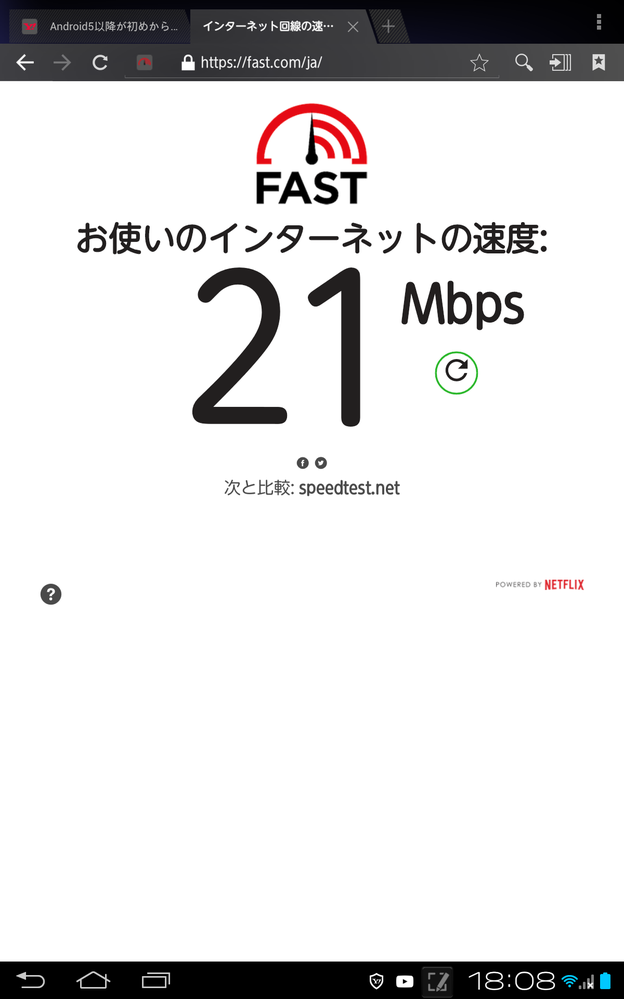Open the browser overflow menu
This screenshot has width=624, height=999.
click(x=599, y=22)
